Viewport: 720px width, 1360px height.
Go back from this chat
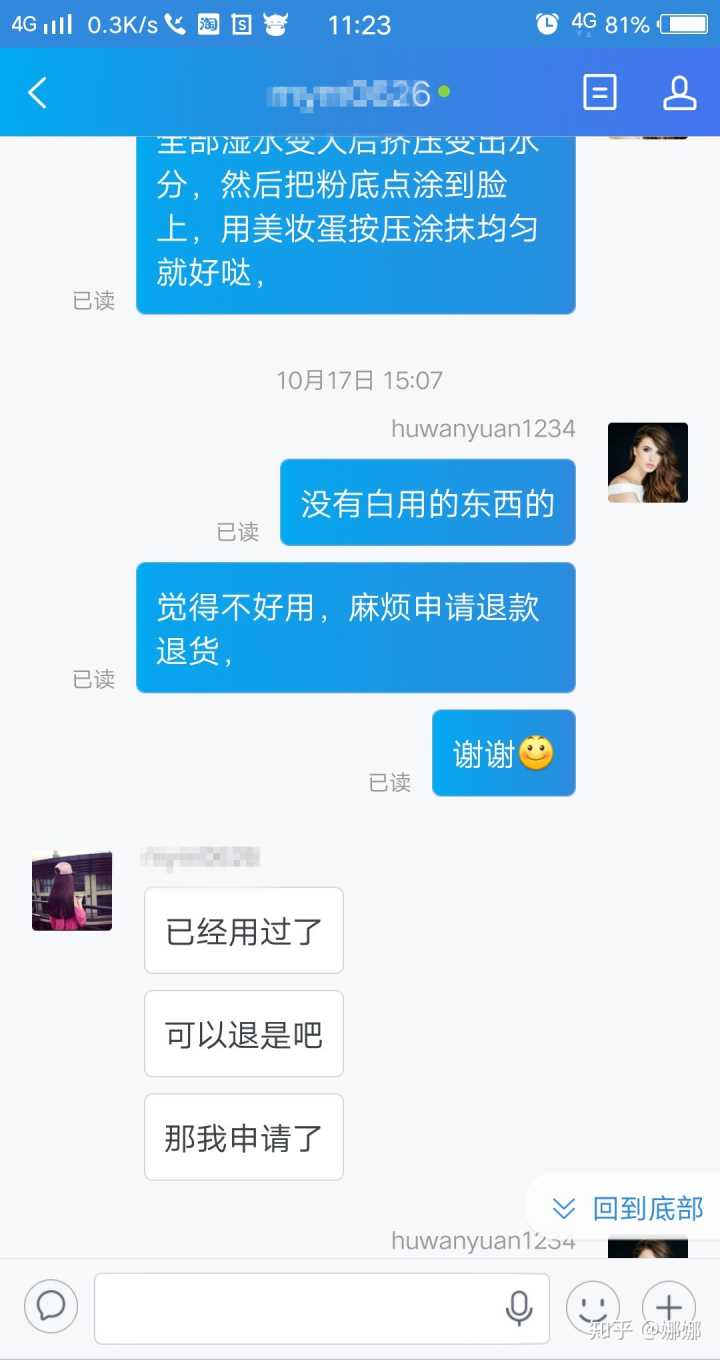click(x=38, y=93)
